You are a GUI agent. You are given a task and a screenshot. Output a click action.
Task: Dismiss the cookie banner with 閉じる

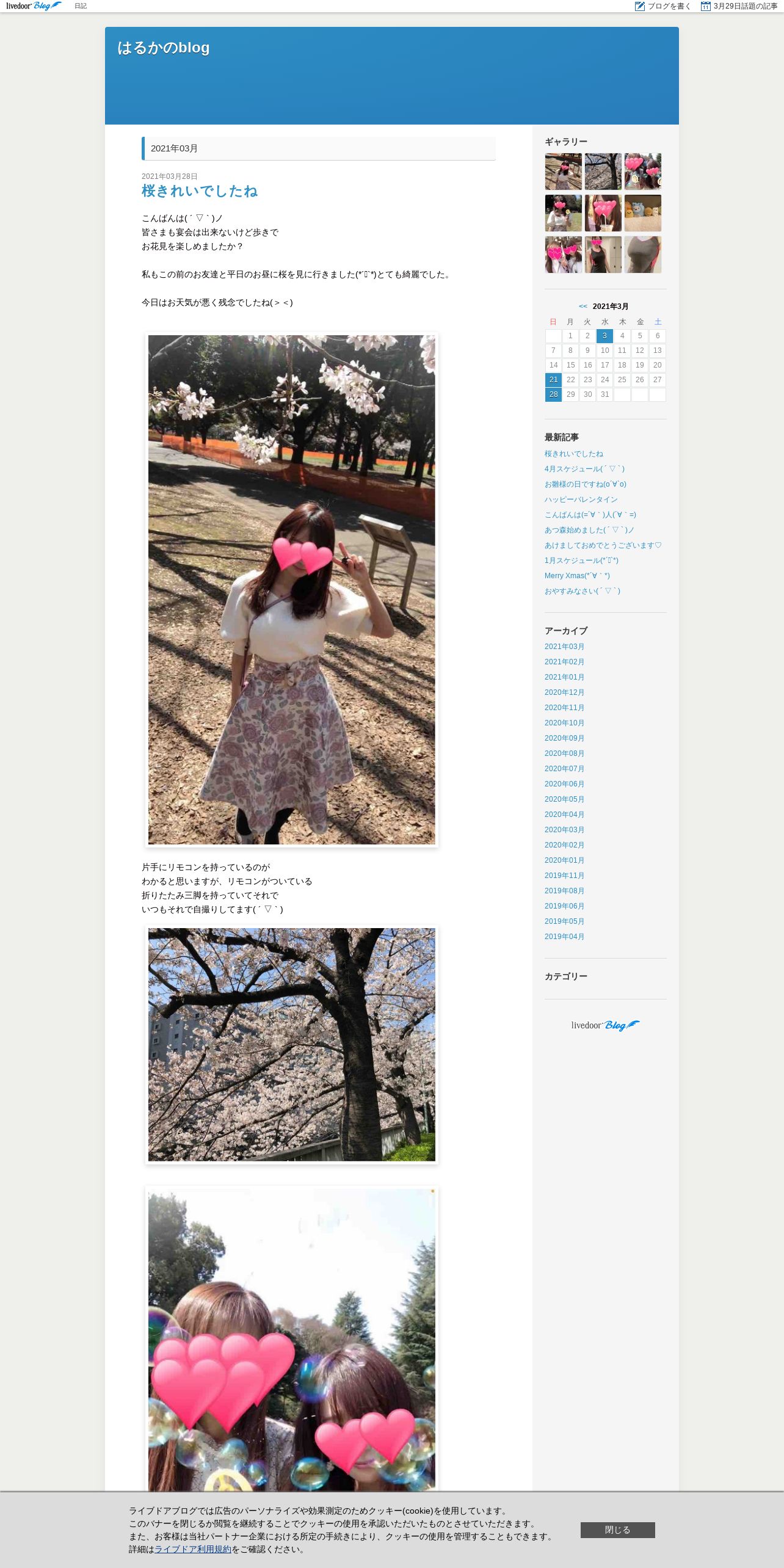617,1530
